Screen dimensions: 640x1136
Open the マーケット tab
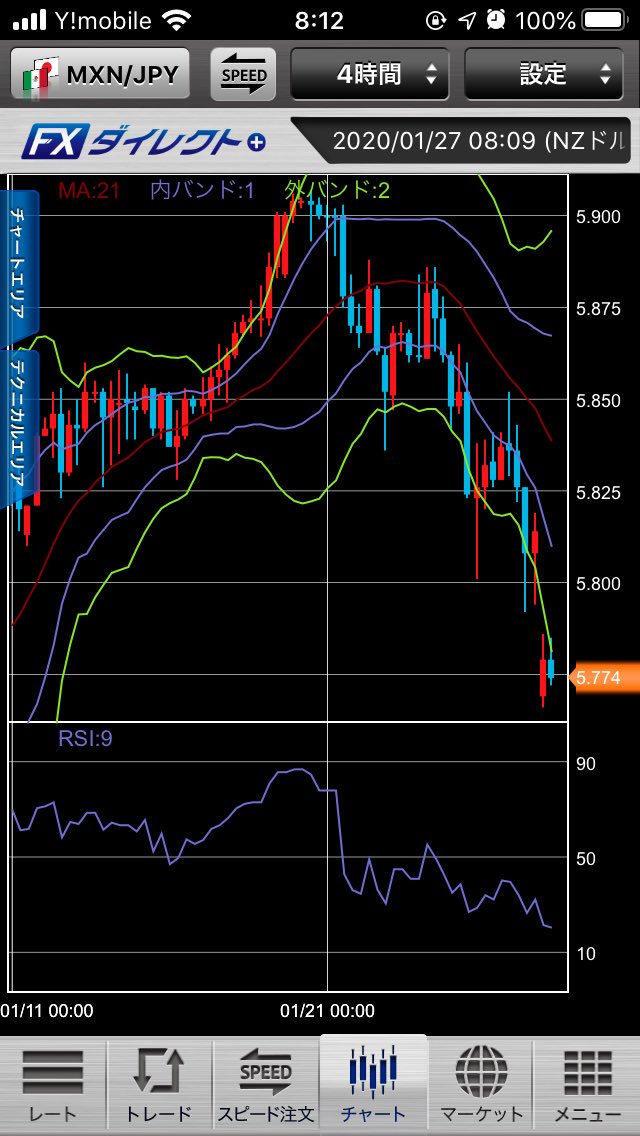480,1086
